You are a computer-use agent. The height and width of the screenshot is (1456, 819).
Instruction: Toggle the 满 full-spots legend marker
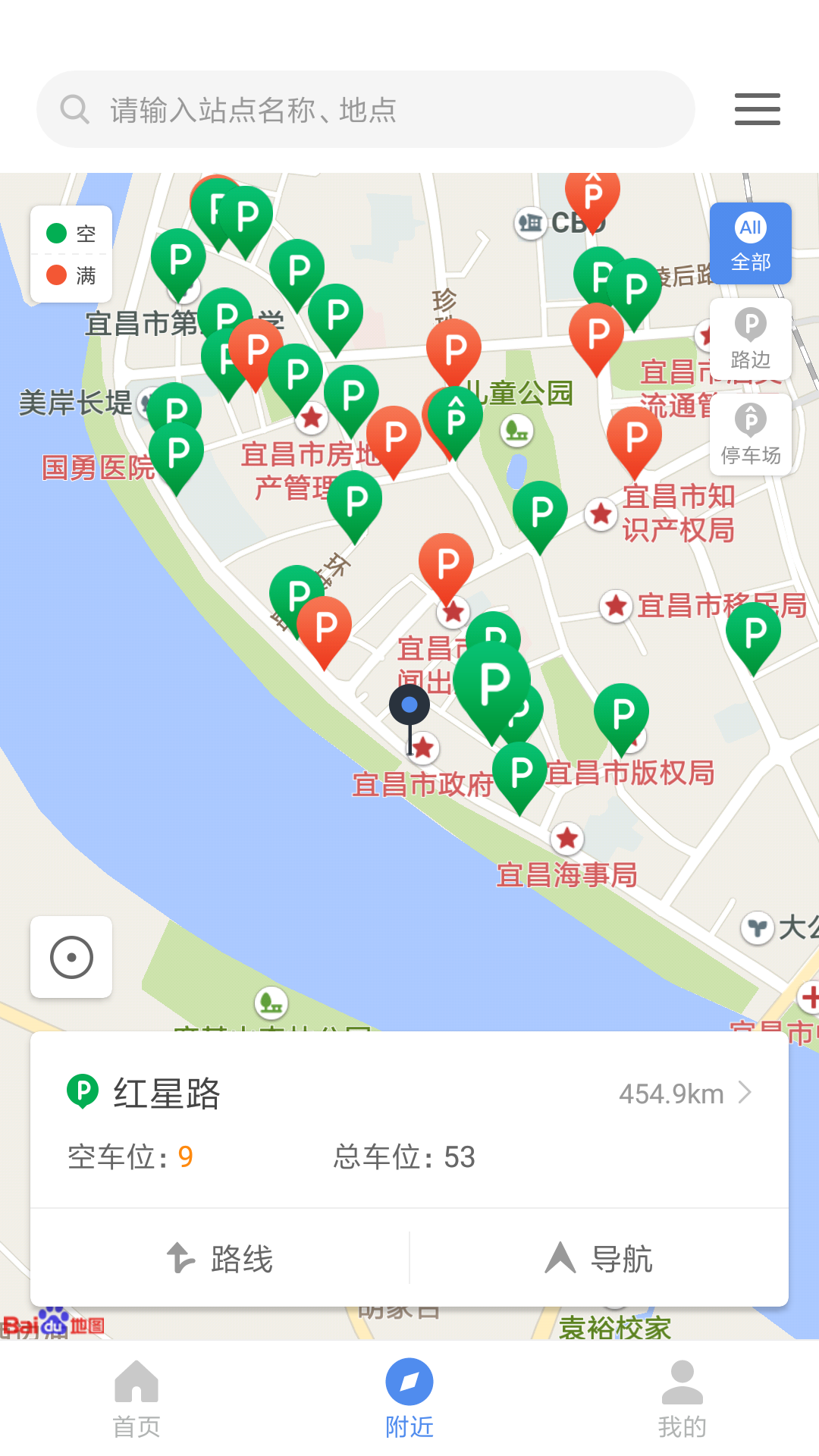pos(57,275)
